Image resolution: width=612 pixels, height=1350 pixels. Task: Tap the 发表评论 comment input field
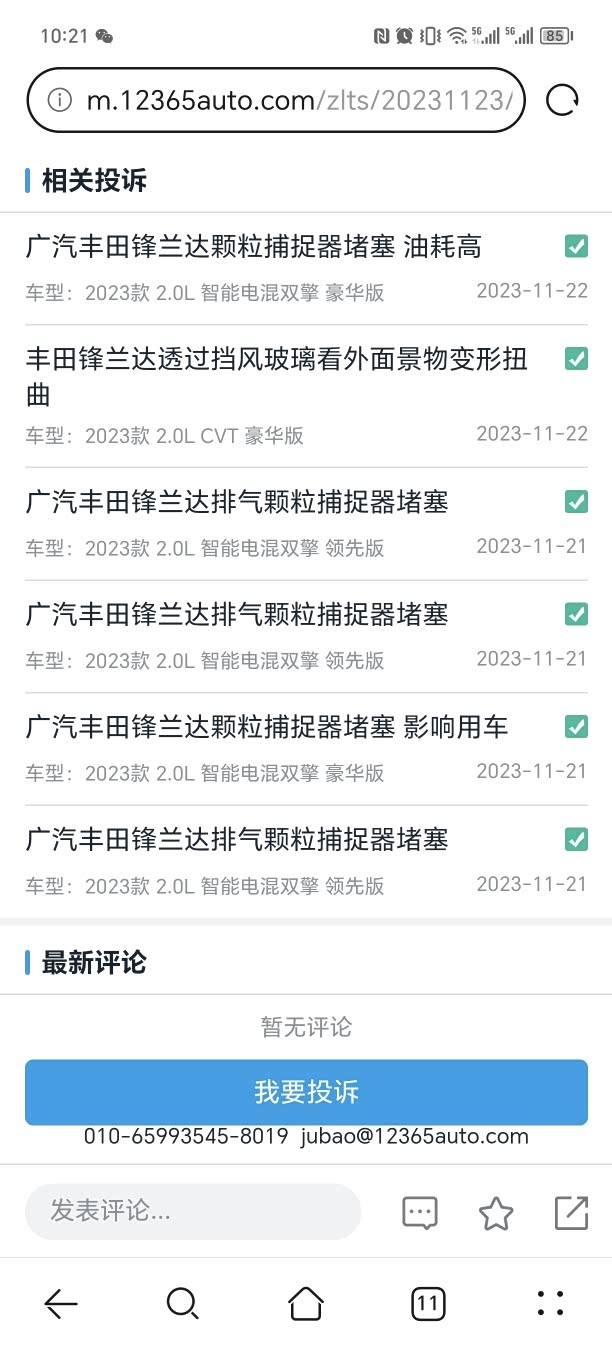point(192,1211)
